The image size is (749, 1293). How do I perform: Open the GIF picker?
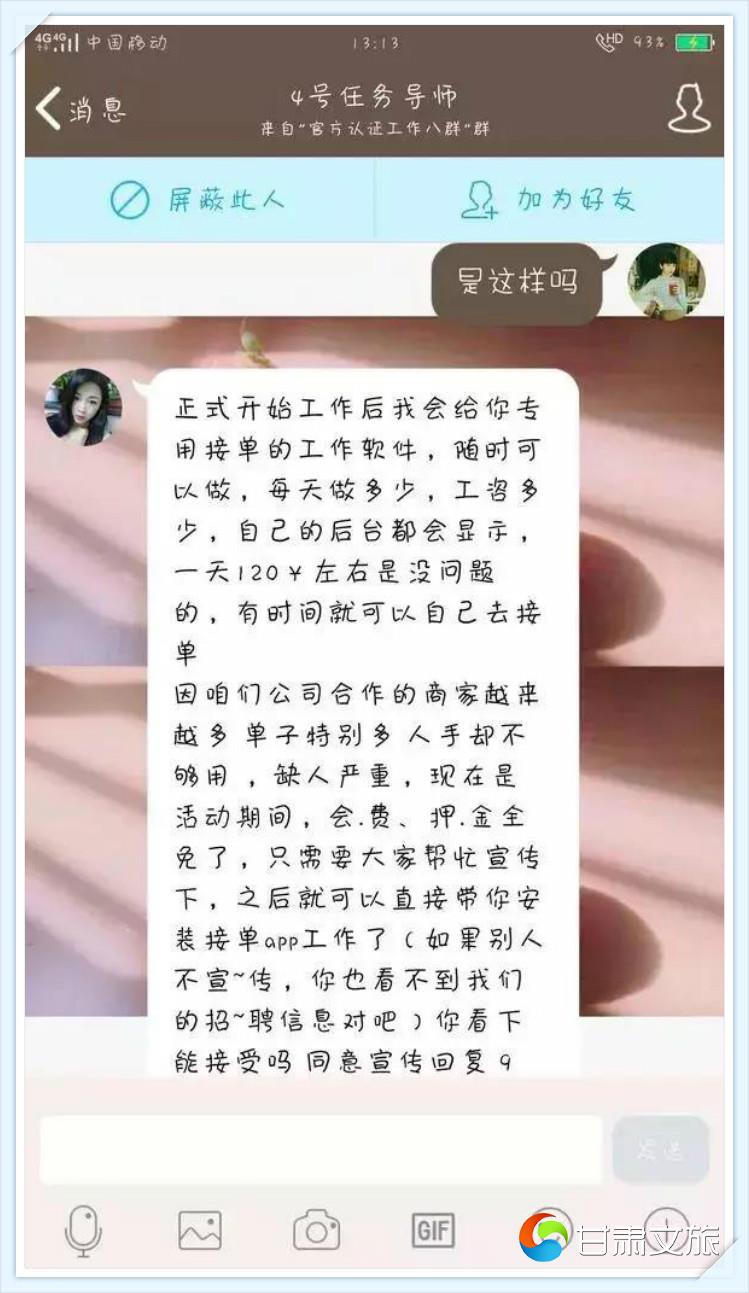[x=432, y=1230]
